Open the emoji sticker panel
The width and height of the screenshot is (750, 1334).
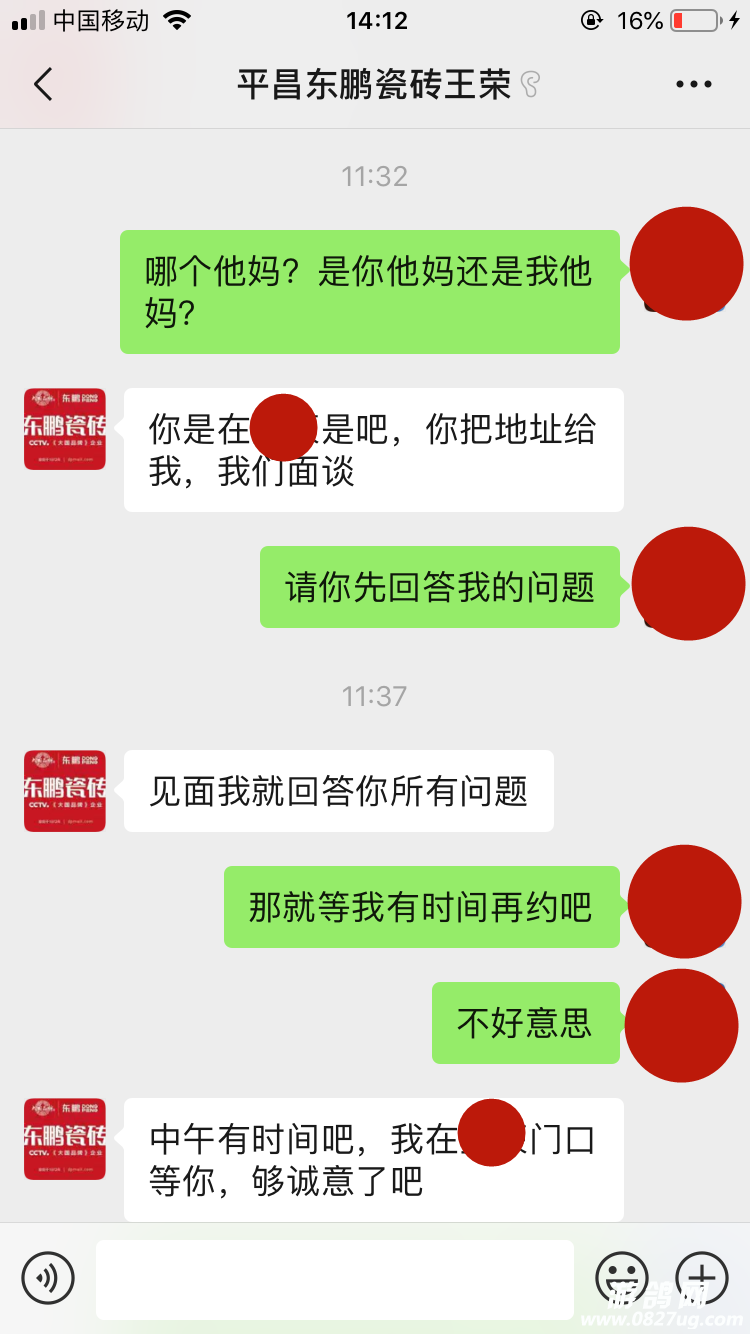(x=622, y=1278)
